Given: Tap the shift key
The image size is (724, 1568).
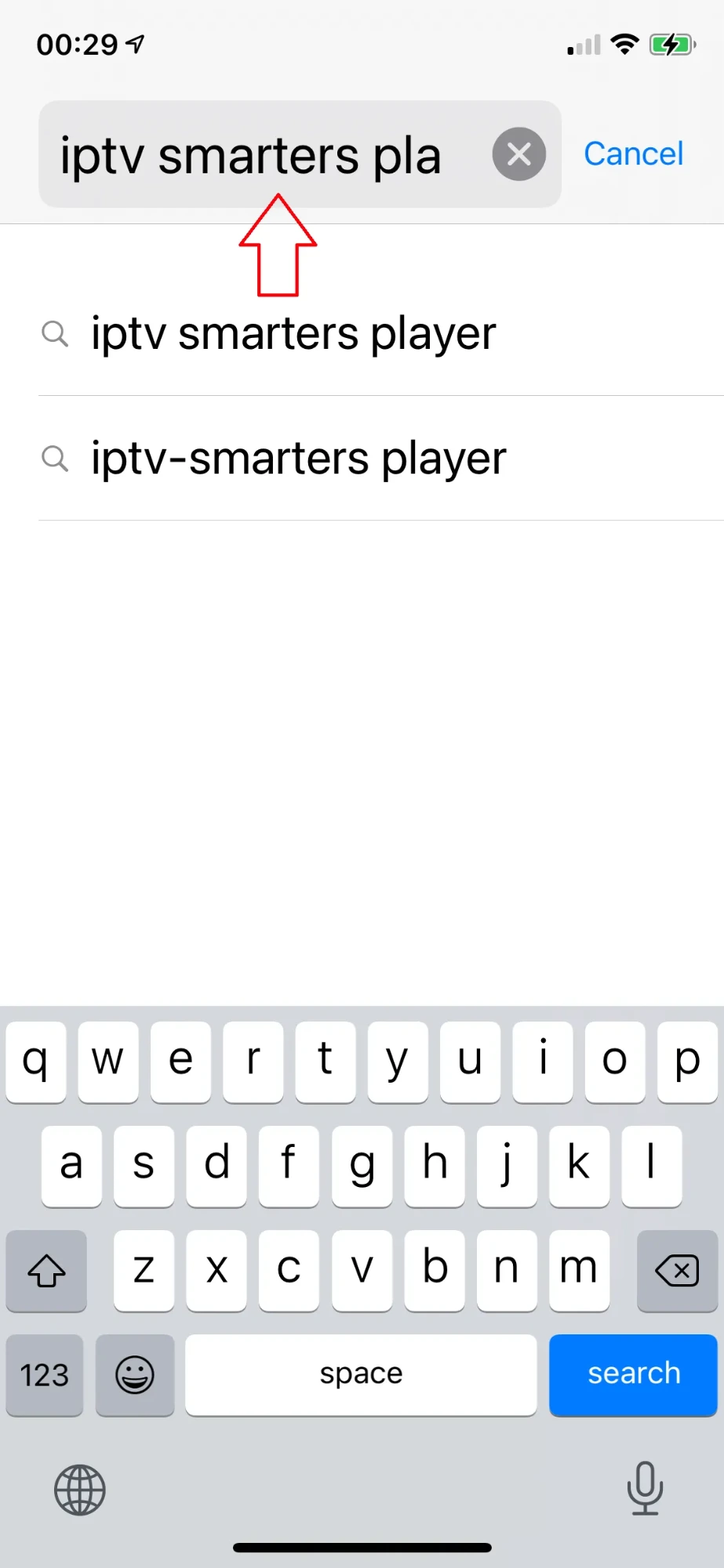Looking at the screenshot, I should (x=46, y=1270).
